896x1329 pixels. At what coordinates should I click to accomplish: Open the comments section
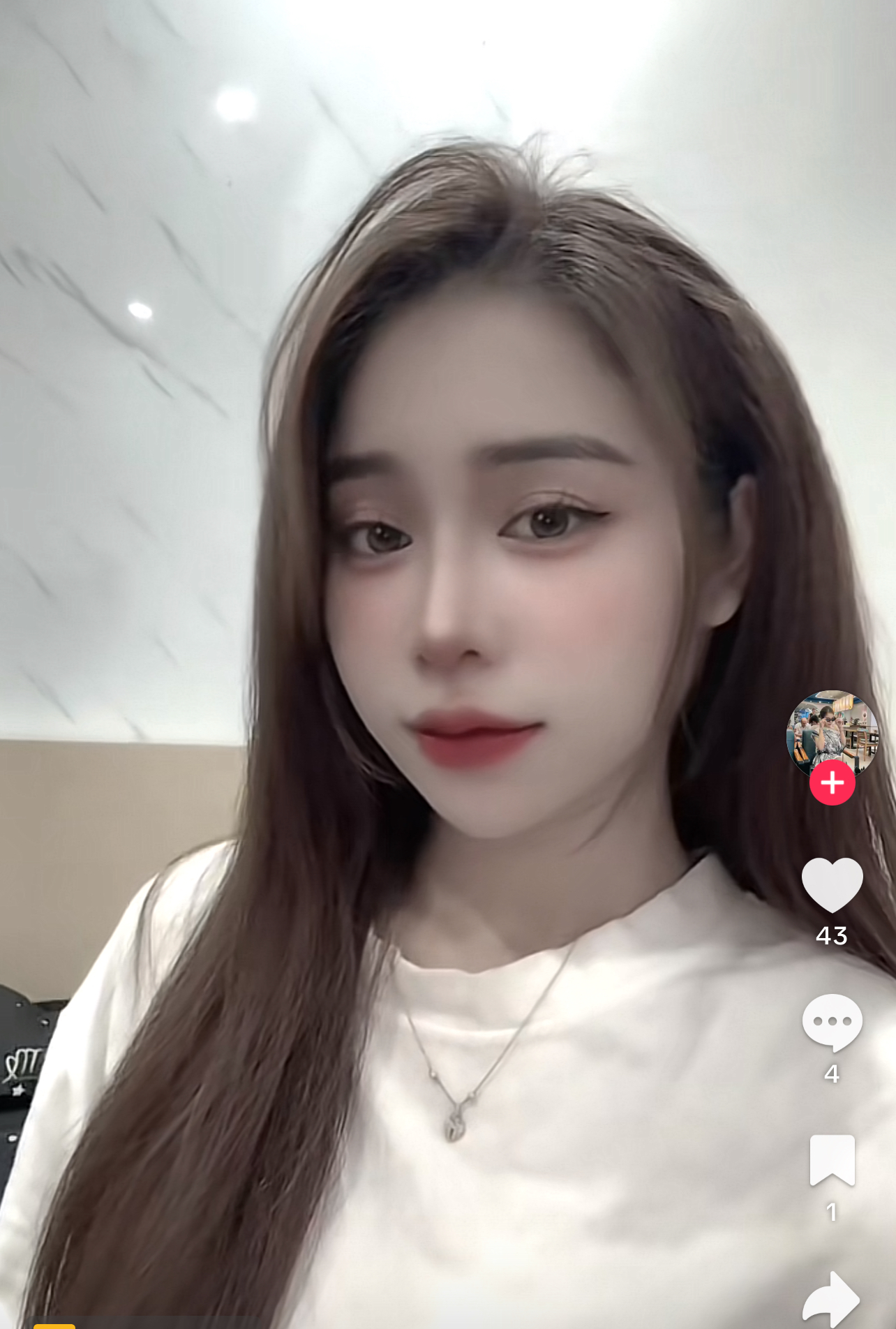(x=832, y=1022)
